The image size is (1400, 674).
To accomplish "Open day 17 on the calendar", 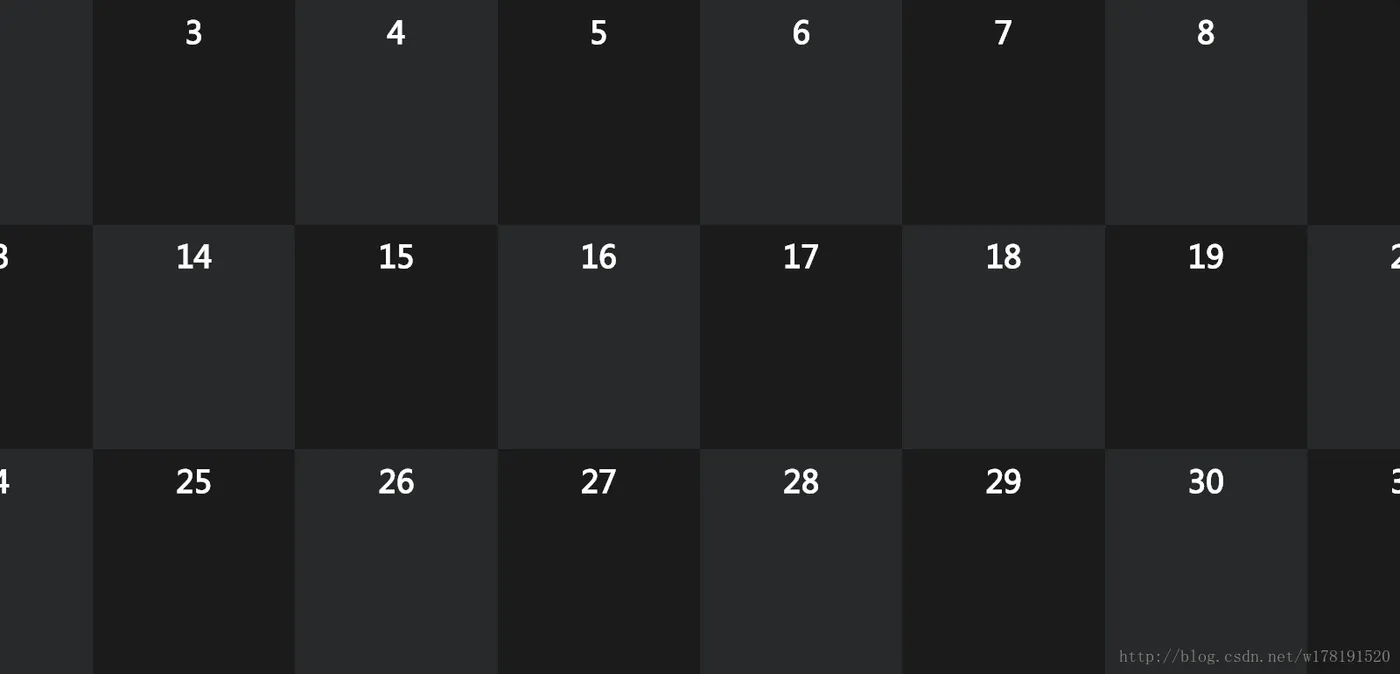I will click(801, 335).
